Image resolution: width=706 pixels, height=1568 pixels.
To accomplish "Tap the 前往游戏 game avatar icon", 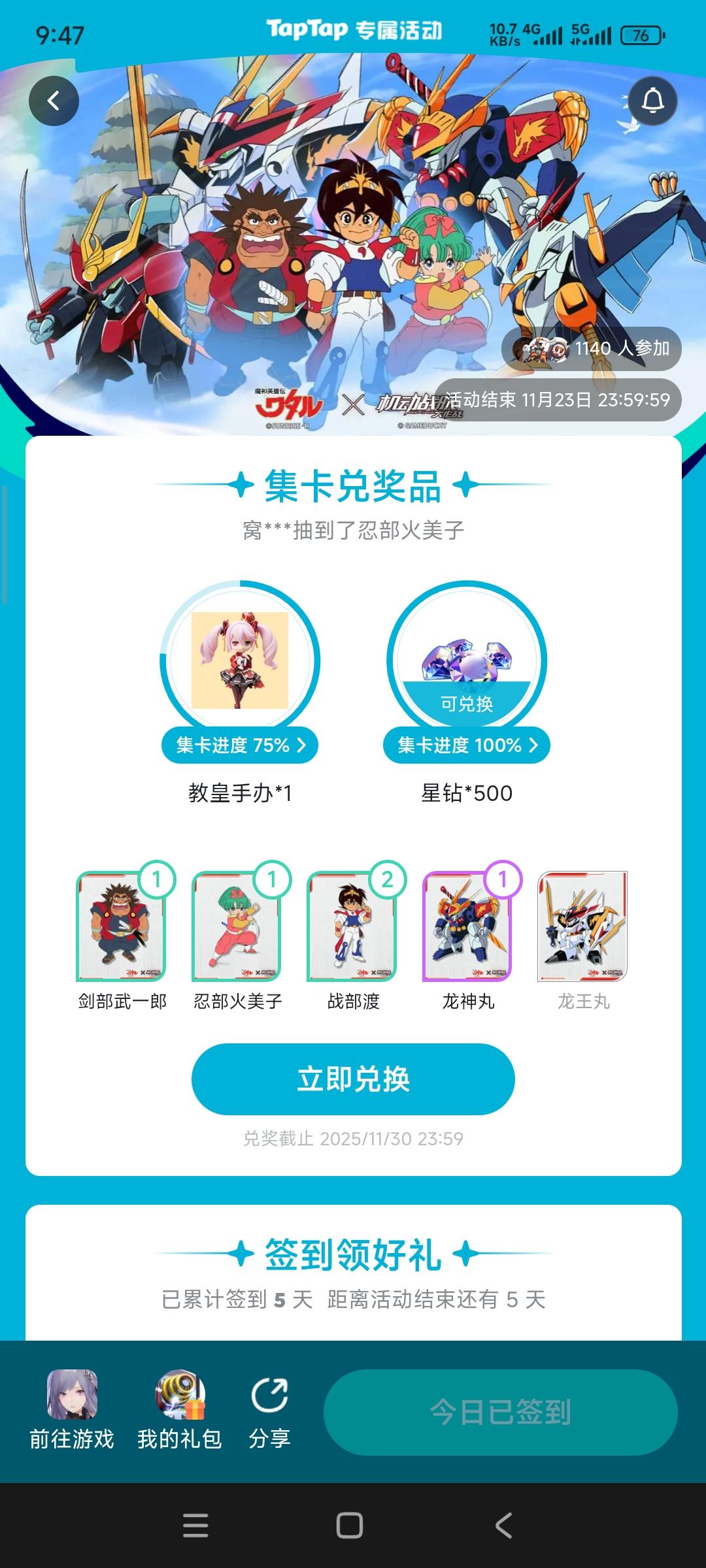I will pyautogui.click(x=72, y=1396).
